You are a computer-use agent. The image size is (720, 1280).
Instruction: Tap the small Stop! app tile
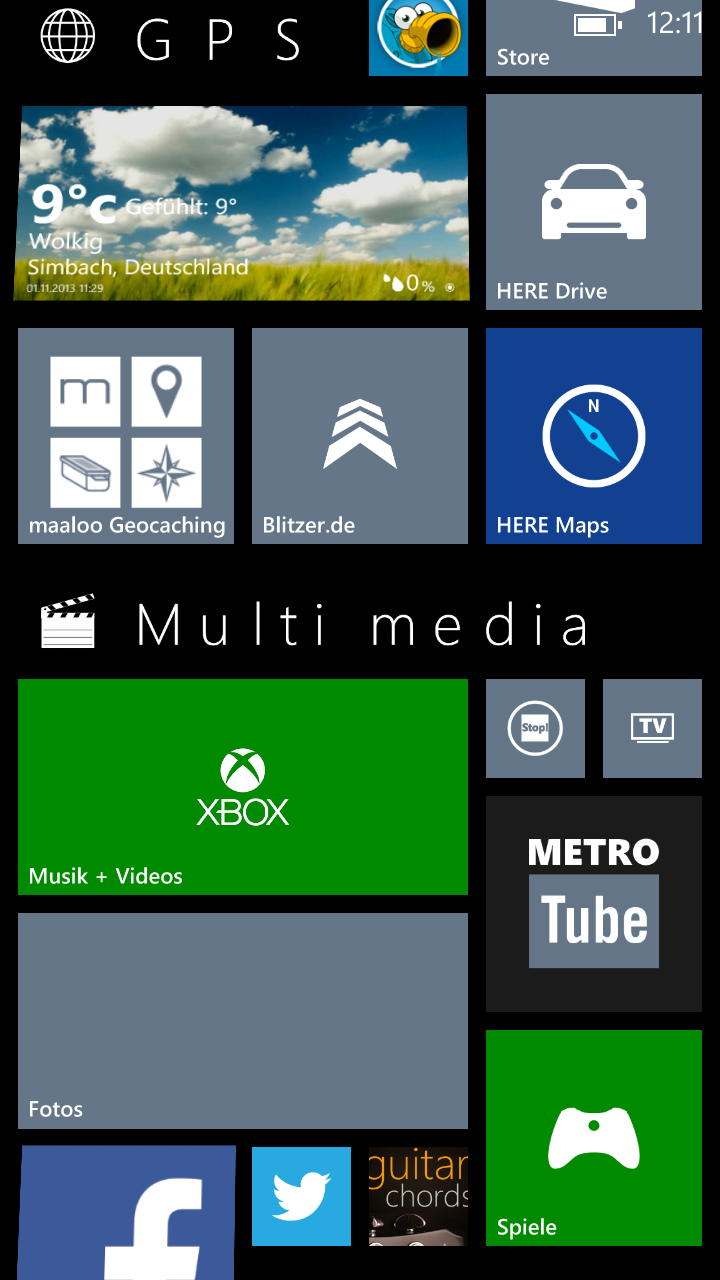coord(535,729)
